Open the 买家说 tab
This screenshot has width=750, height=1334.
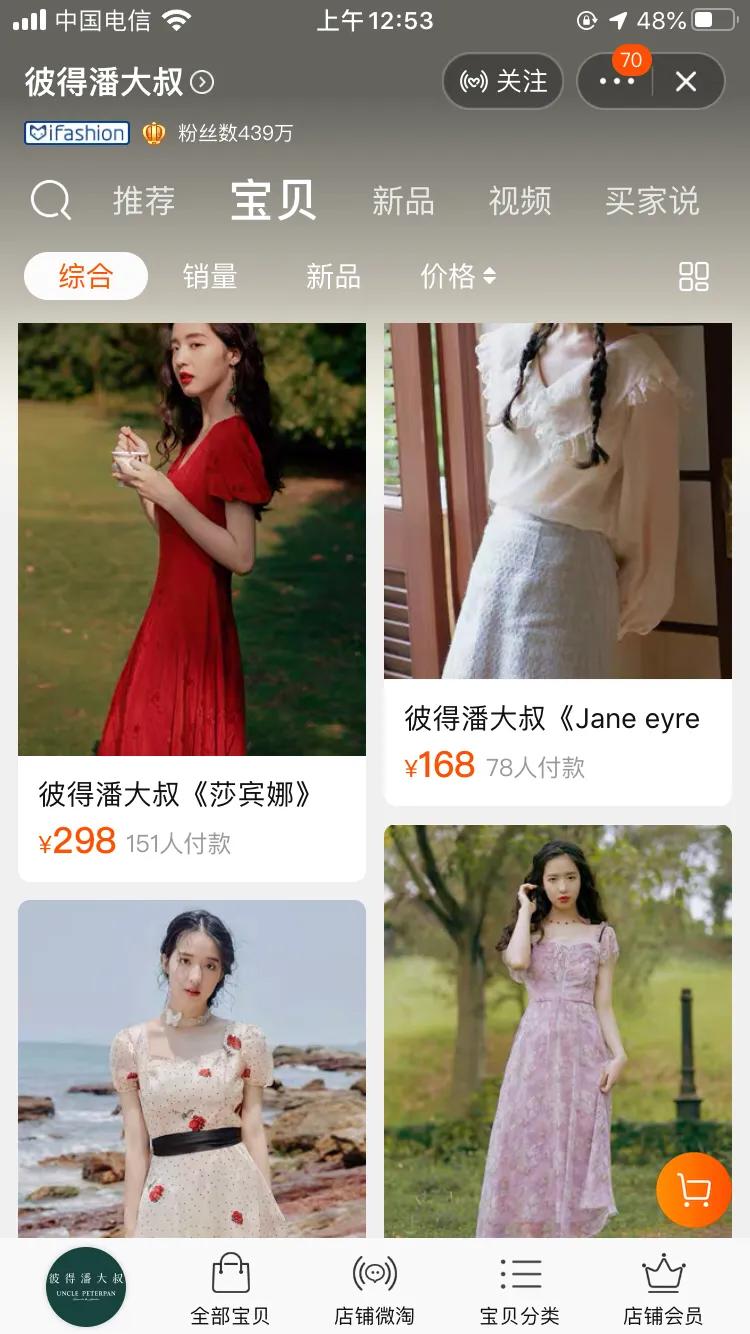click(652, 201)
